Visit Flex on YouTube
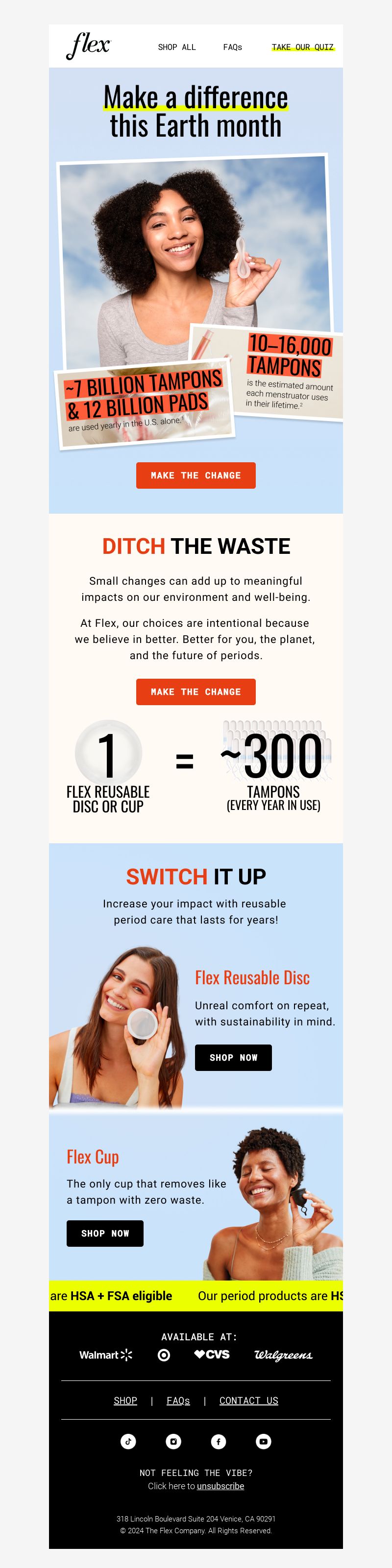 pyautogui.click(x=264, y=1441)
